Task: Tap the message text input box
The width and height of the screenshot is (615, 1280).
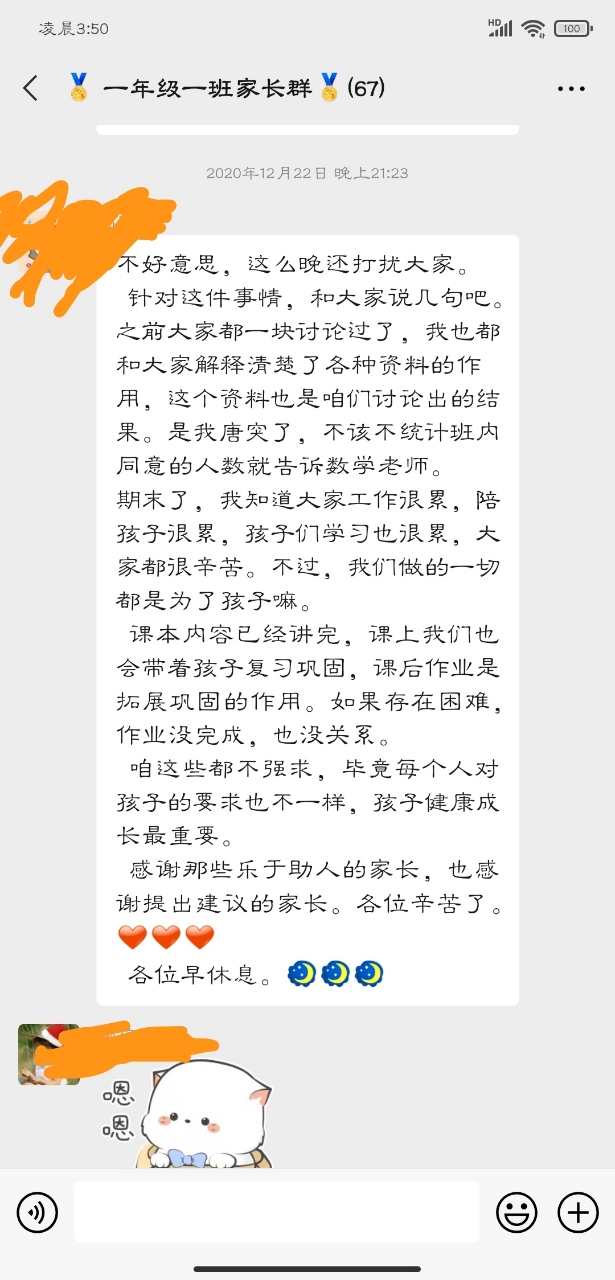Action: click(276, 1212)
